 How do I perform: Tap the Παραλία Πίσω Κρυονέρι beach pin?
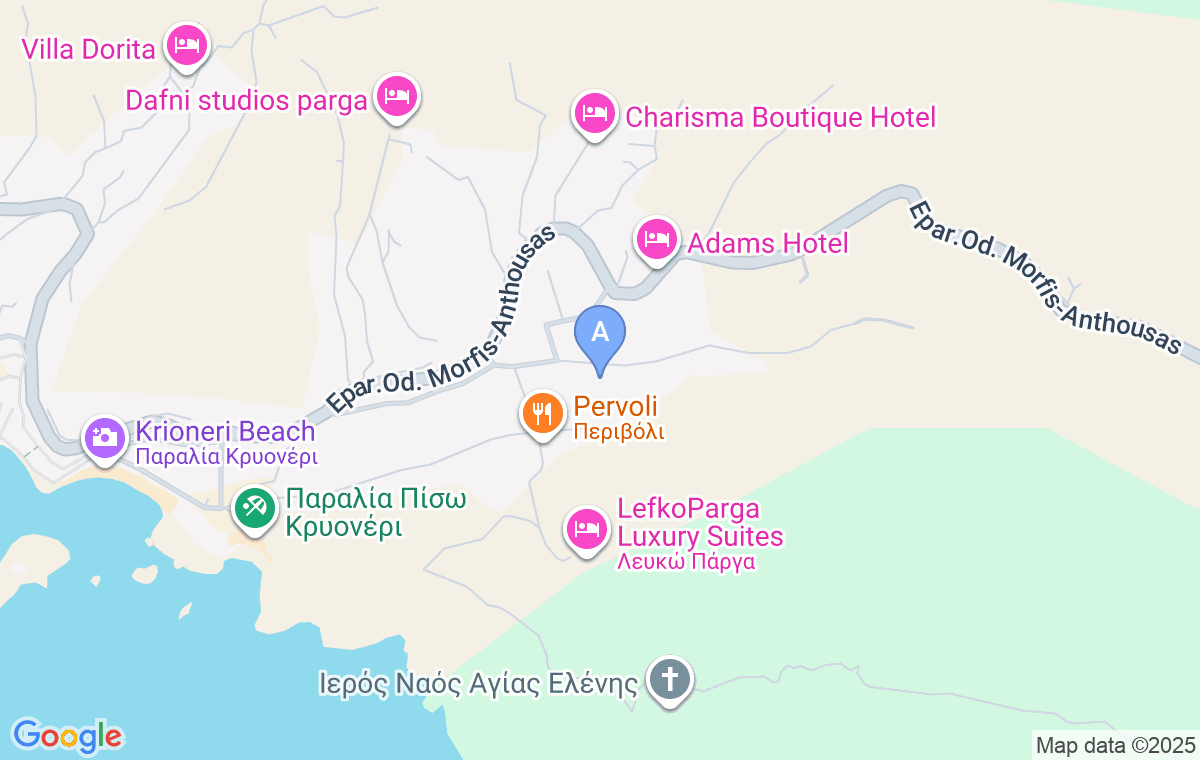pyautogui.click(x=254, y=507)
